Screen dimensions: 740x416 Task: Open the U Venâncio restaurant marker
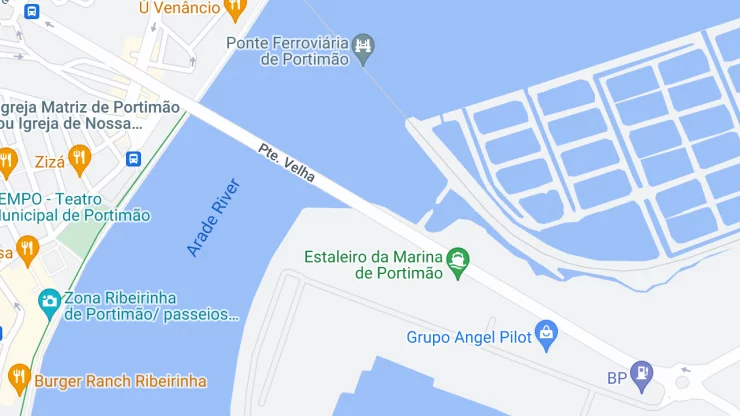236,9
